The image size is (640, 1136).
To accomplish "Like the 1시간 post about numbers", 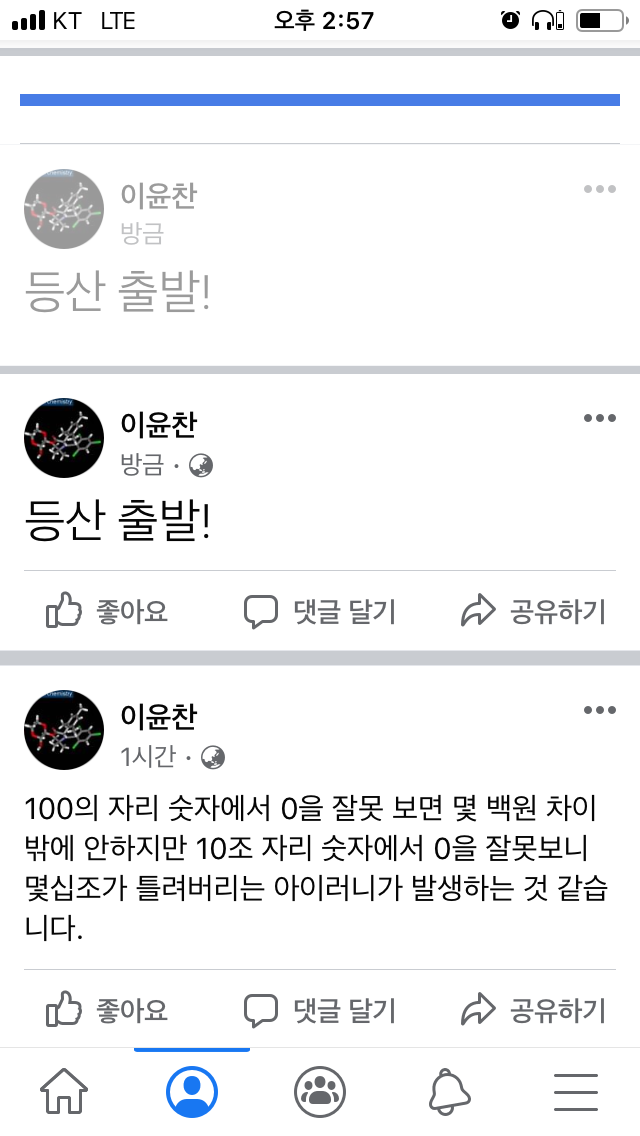I will tap(107, 1009).
